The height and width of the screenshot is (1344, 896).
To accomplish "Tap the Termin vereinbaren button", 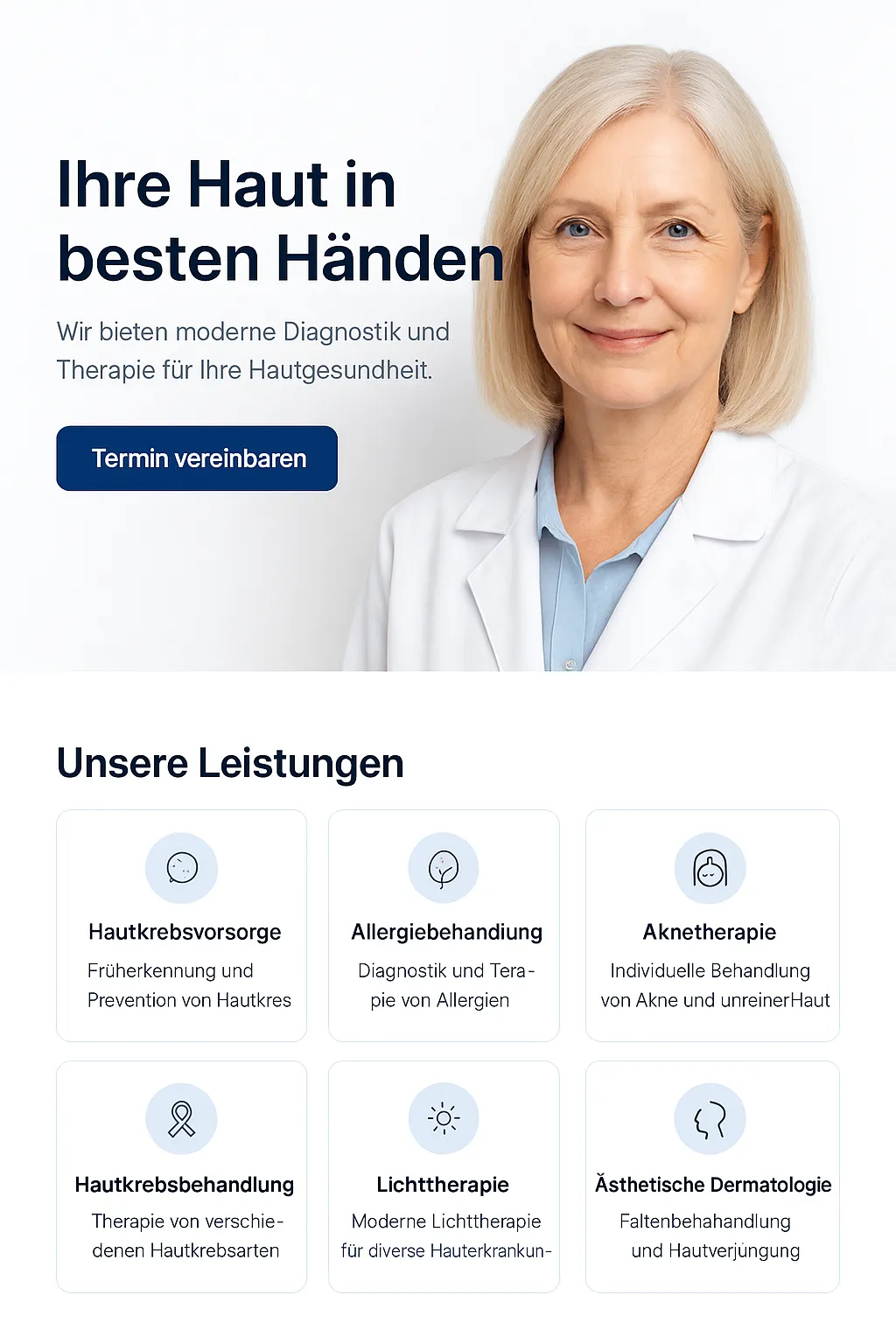I will point(197,458).
